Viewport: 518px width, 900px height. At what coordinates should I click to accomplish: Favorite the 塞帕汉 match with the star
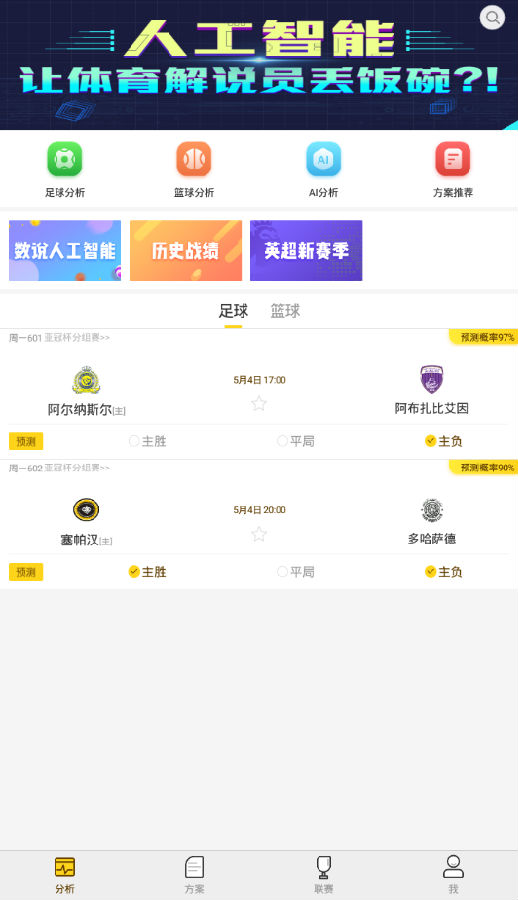click(x=259, y=534)
